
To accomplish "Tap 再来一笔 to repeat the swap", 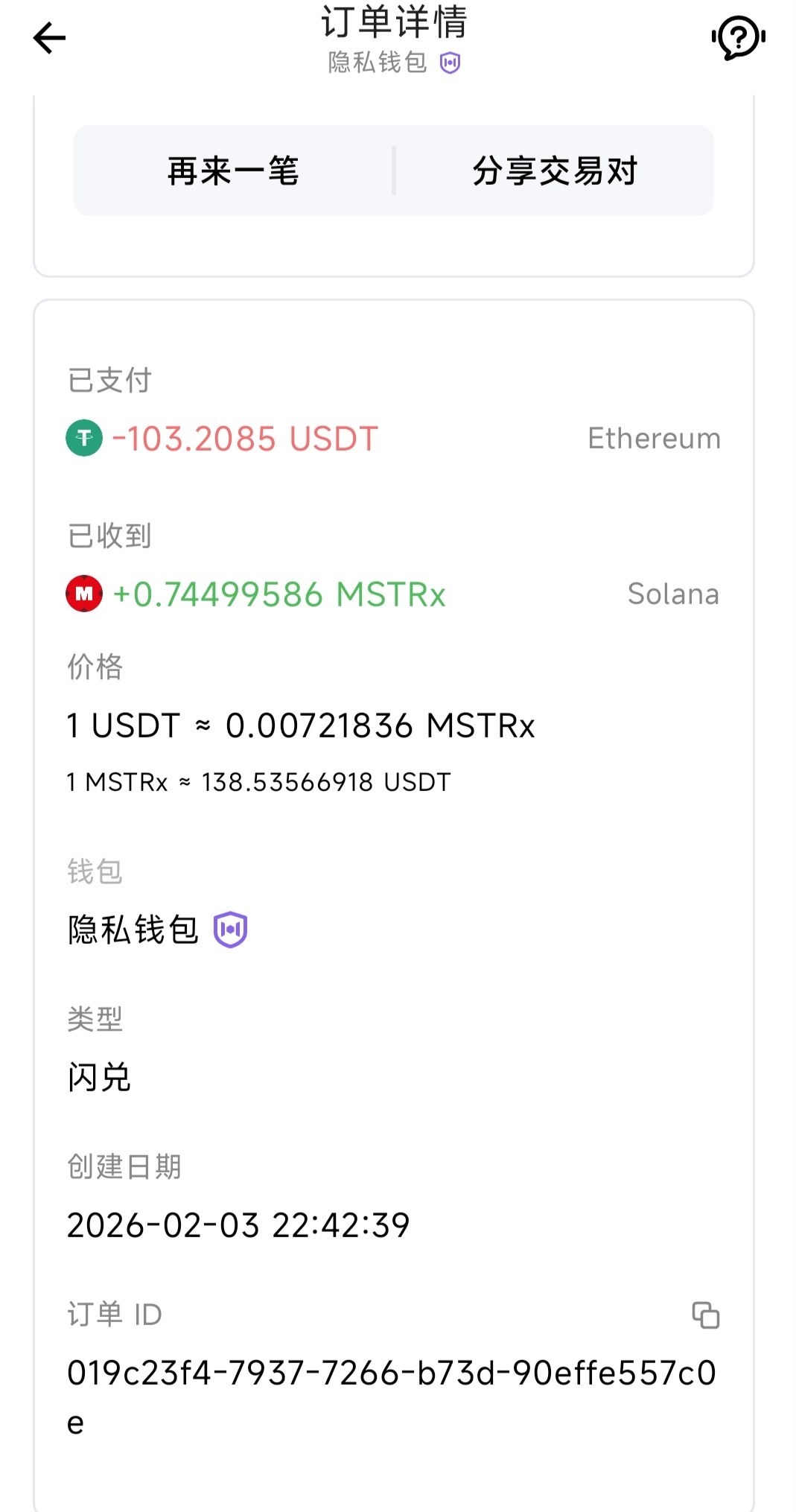I will (x=233, y=171).
